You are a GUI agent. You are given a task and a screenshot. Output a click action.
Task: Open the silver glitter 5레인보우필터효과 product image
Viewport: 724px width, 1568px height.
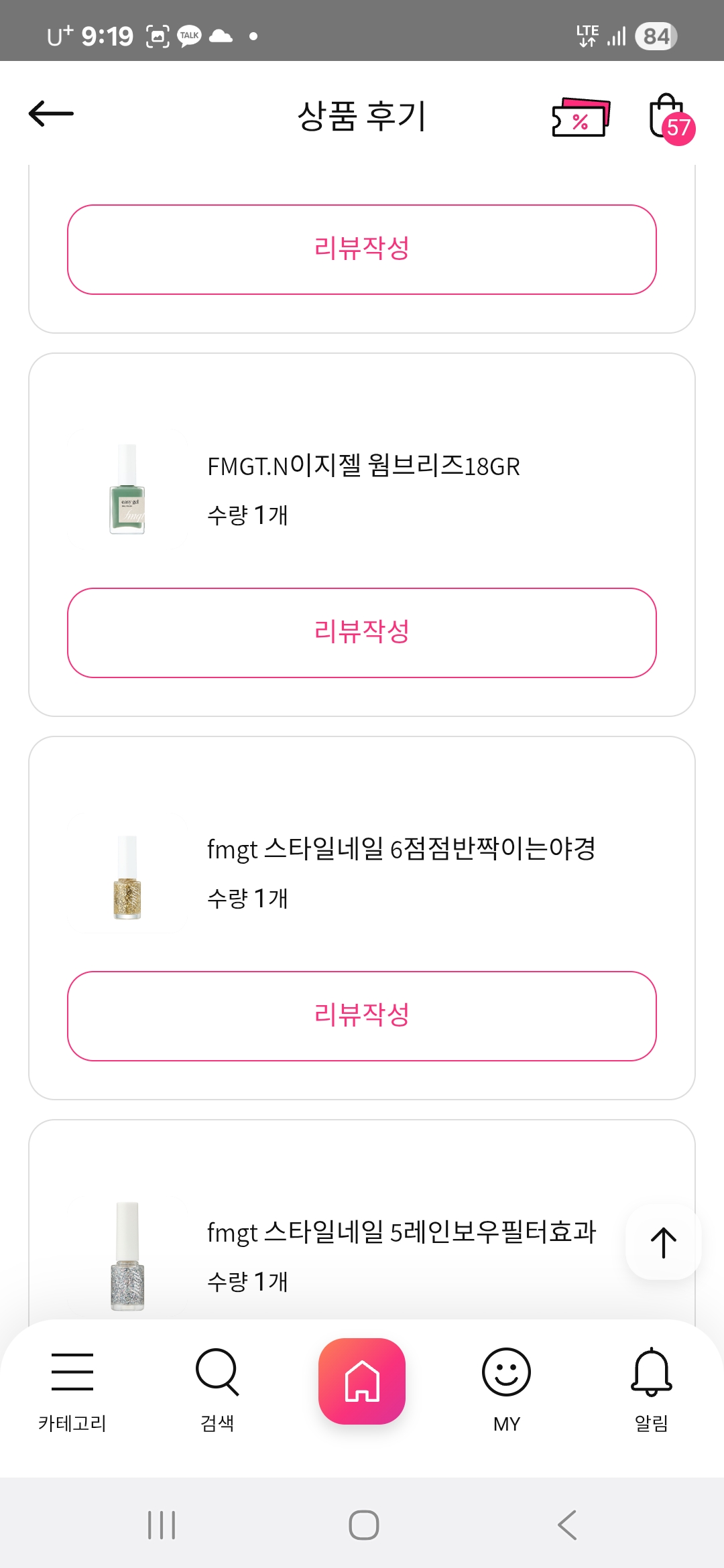[127, 1256]
